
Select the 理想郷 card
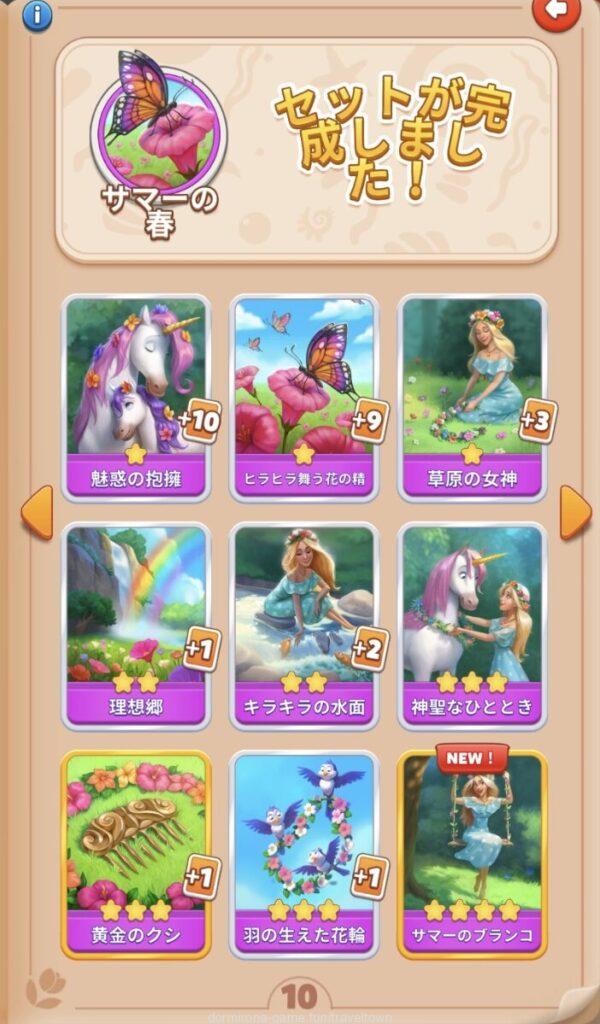(136, 623)
